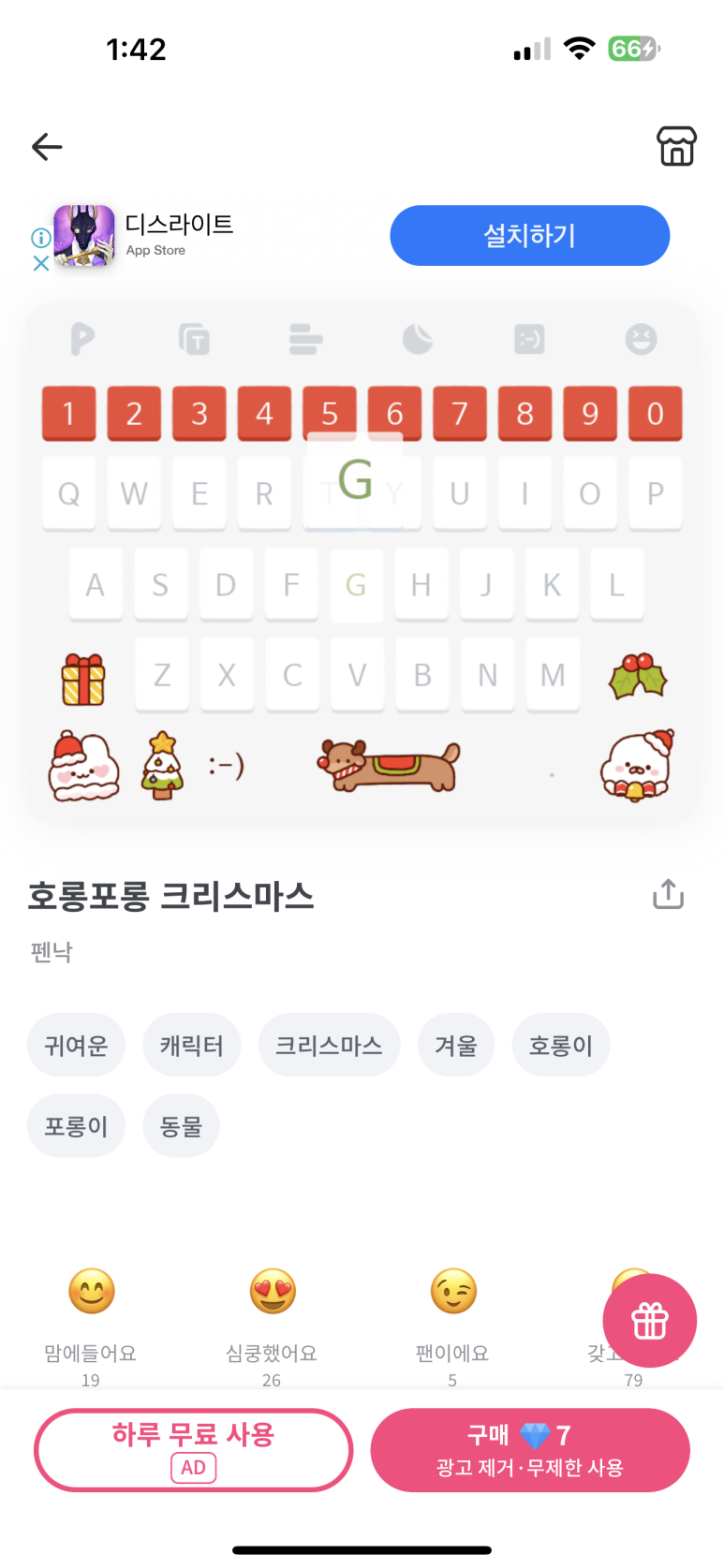Tap 하루 무료 사용 AD button
This screenshot has width=724, height=1568.
[x=194, y=1449]
